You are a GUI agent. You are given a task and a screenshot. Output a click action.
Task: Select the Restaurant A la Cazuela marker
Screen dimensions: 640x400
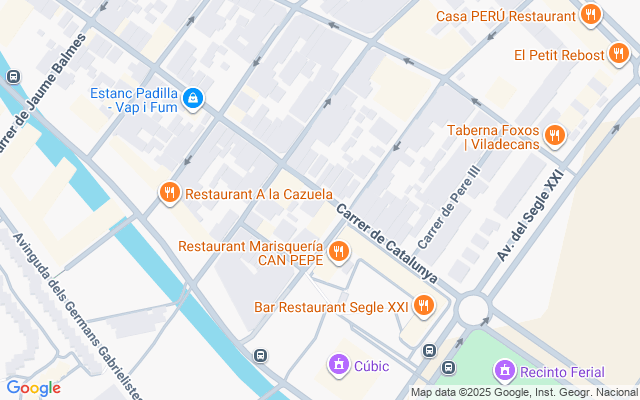click(x=169, y=193)
